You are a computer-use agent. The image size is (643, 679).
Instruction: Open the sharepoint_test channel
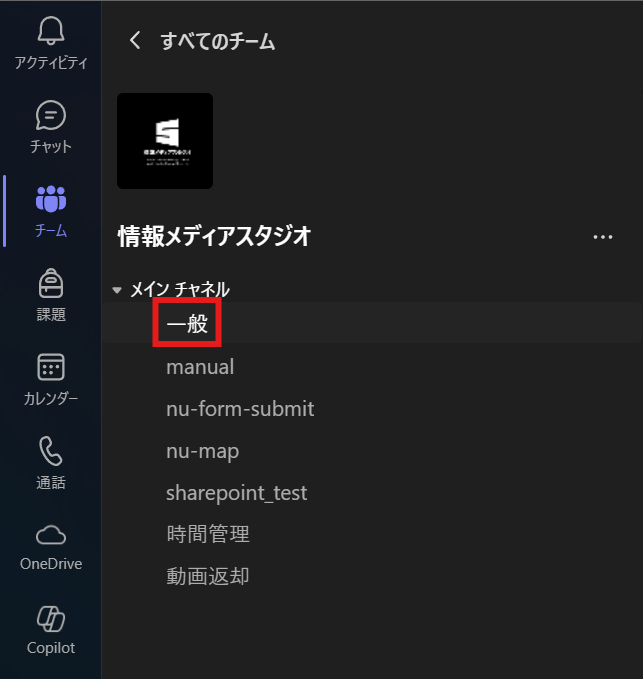click(237, 493)
